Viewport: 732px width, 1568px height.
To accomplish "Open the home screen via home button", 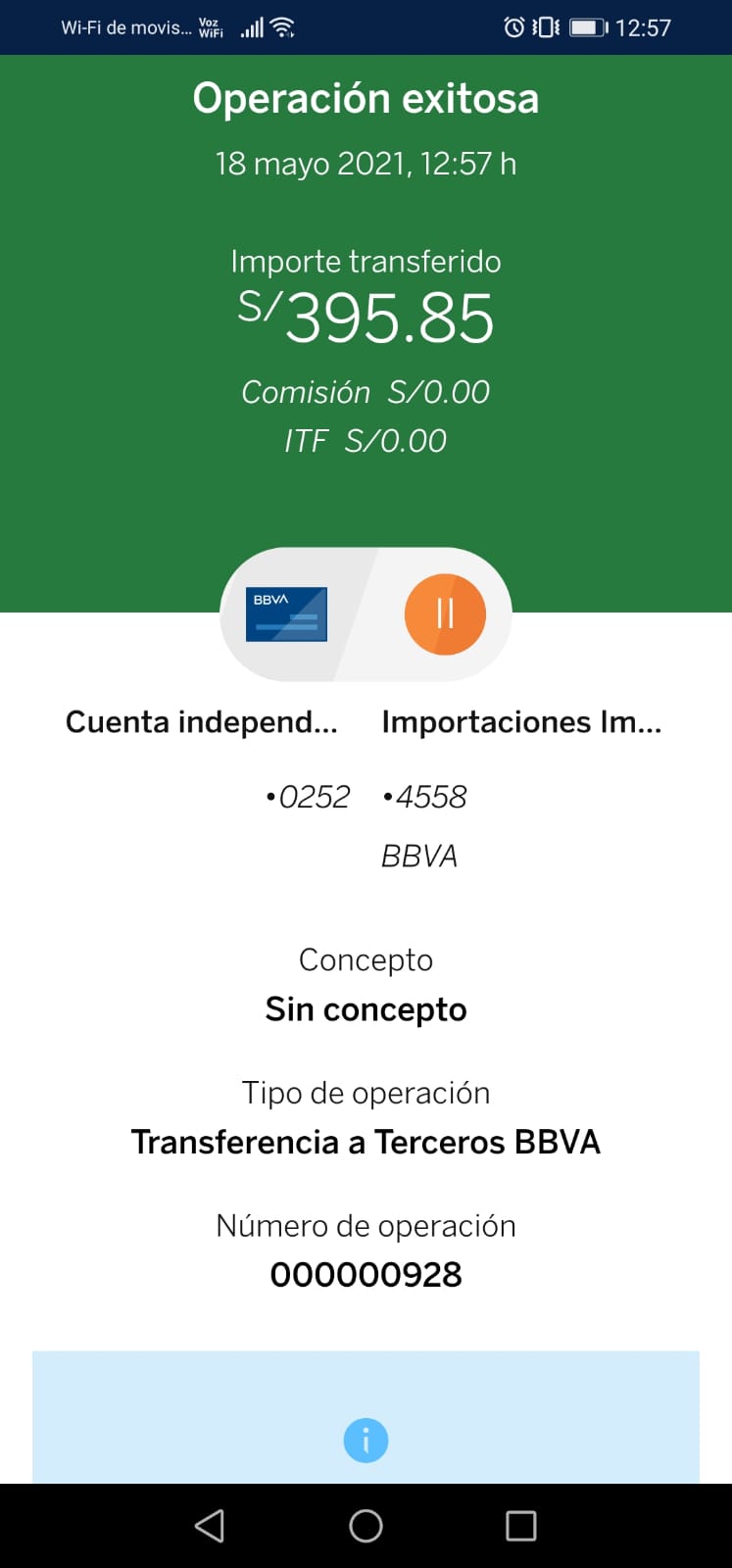I will 366,1526.
